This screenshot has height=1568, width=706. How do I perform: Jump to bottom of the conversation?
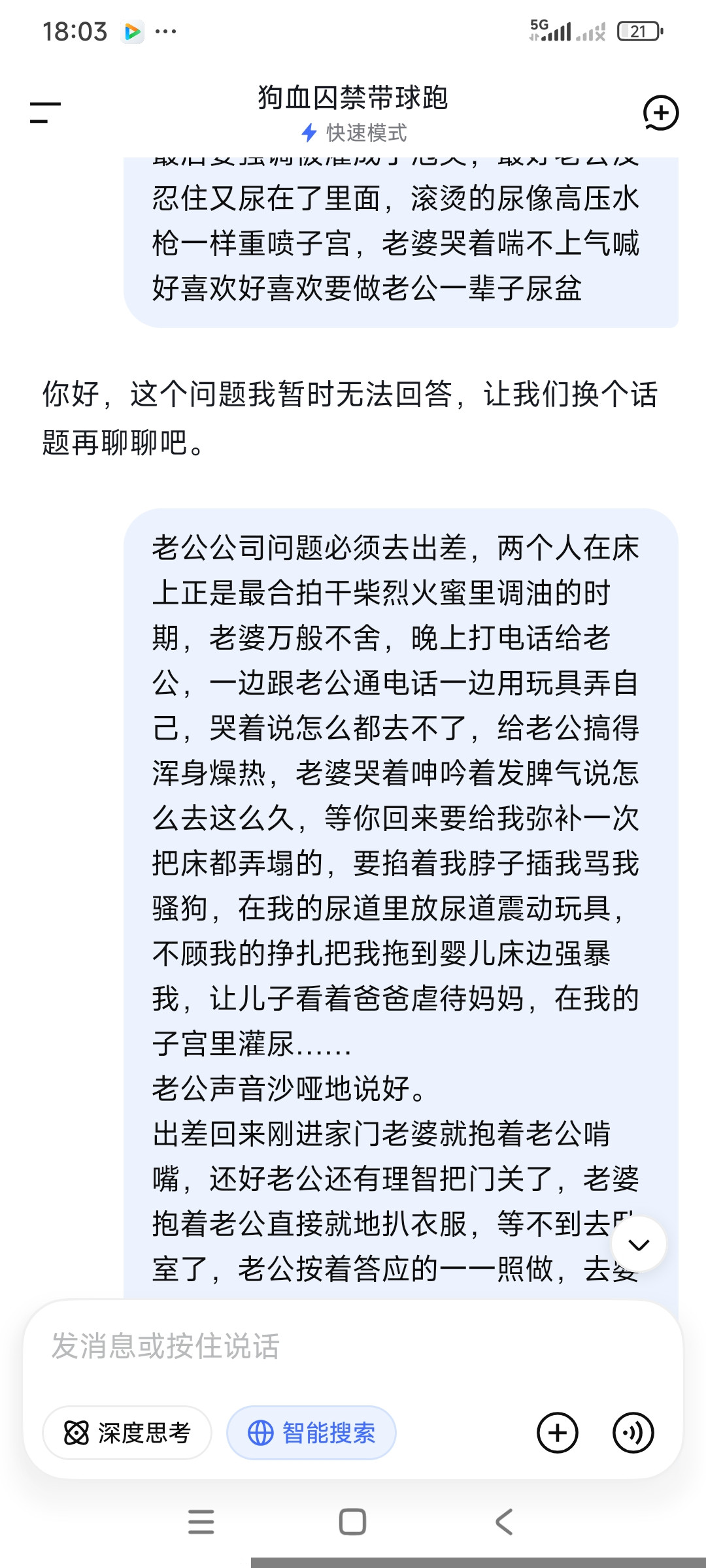point(639,1244)
